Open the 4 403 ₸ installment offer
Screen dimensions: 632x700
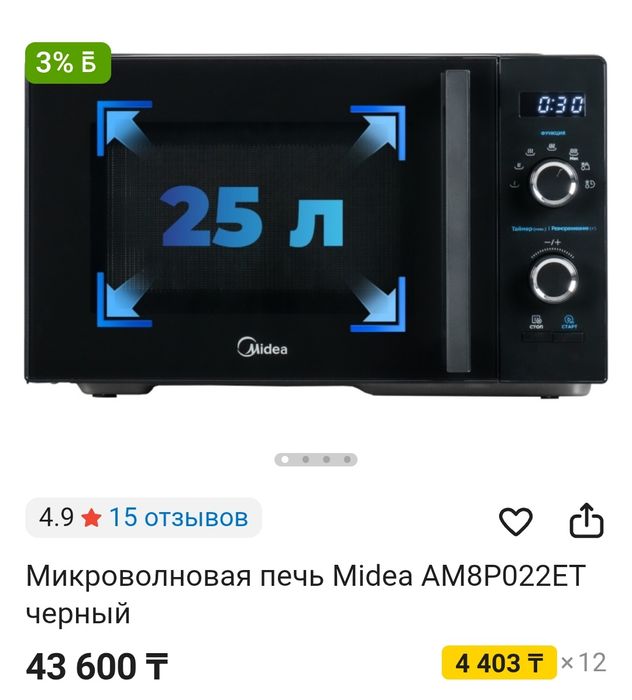498,662
